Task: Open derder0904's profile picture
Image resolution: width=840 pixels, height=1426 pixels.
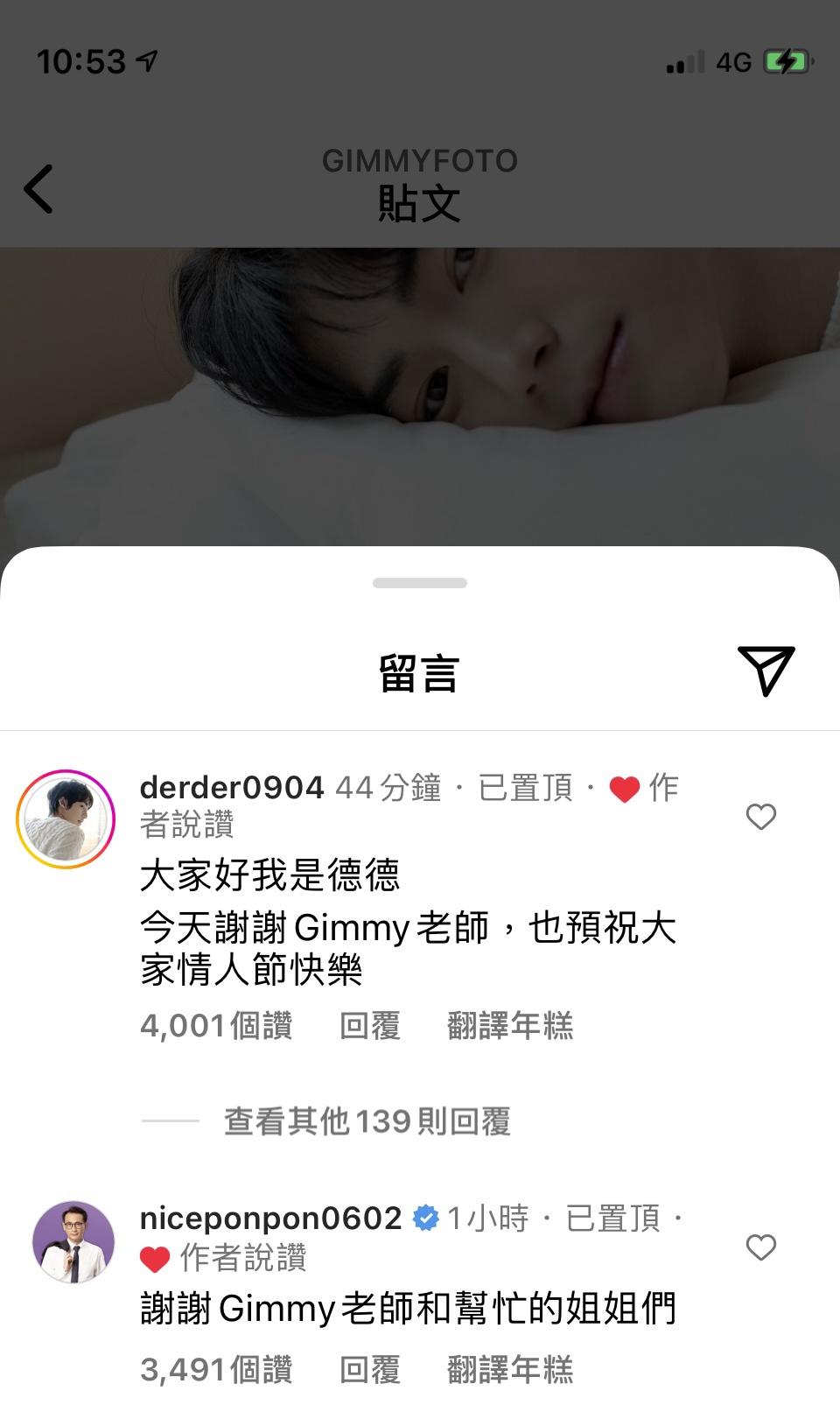Action: 66,819
